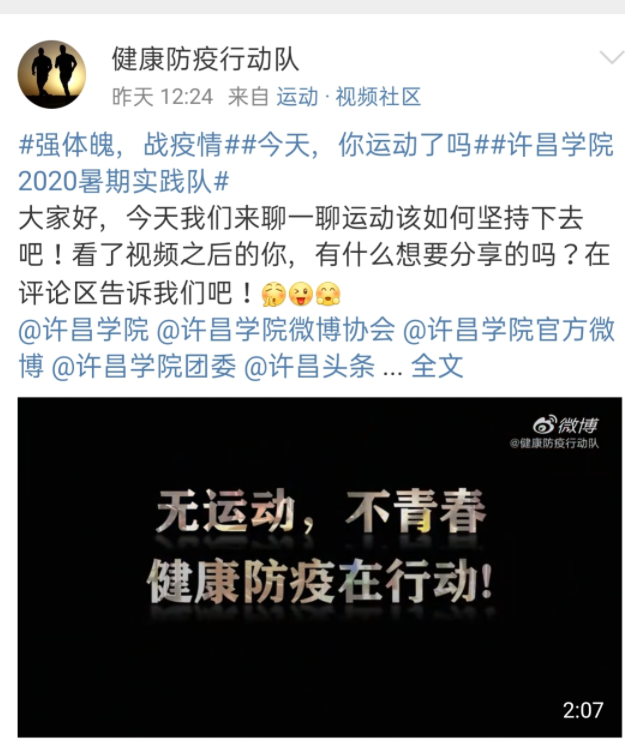Tap the 健康防疫行动队 username
The height and width of the screenshot is (739, 625).
[205, 59]
